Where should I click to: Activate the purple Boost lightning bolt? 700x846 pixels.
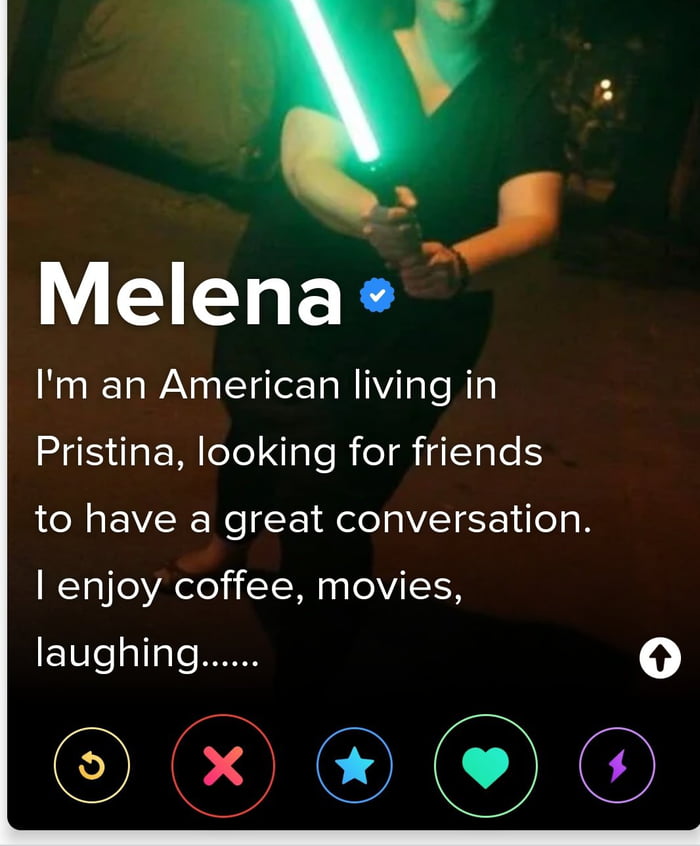(617, 766)
